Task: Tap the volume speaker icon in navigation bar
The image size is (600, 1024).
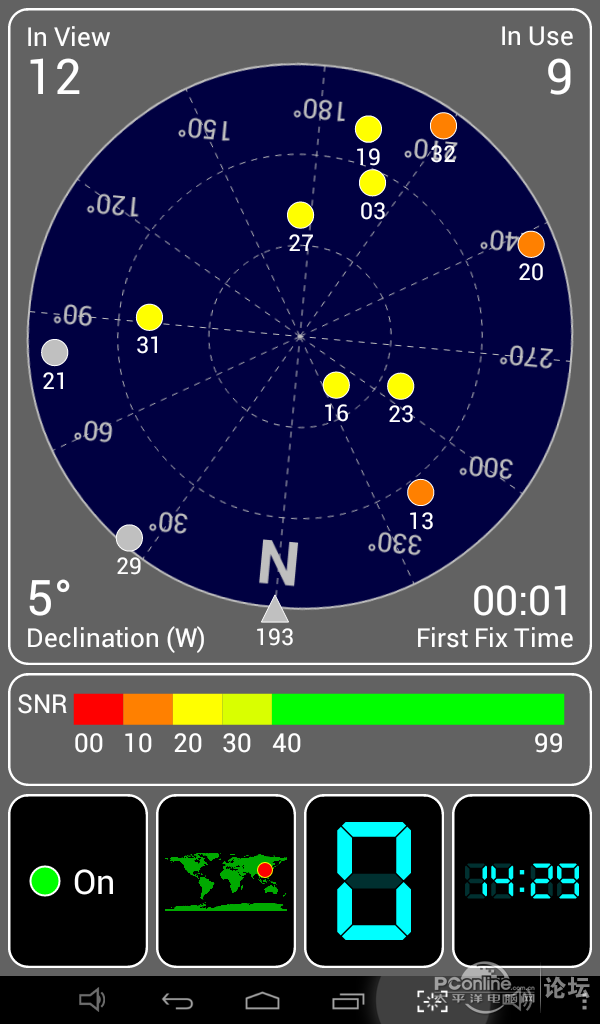Action: coord(92,1000)
